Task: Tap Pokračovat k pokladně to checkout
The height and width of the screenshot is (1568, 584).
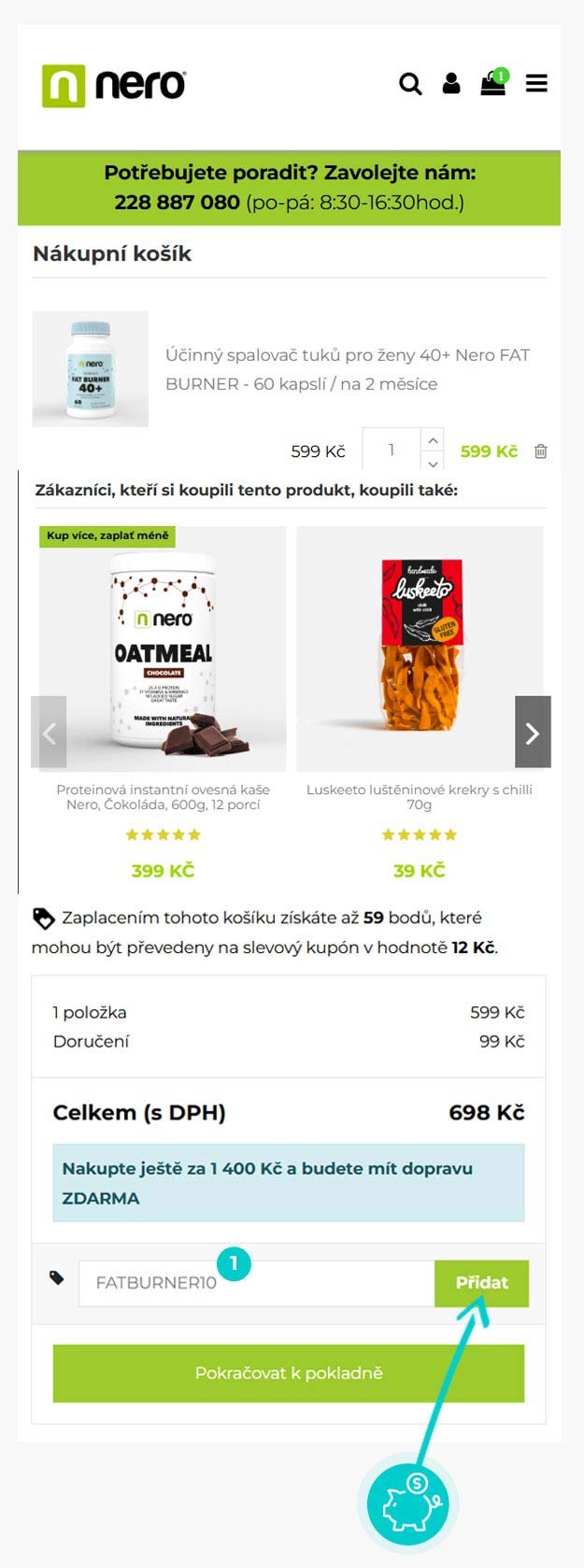Action: [x=288, y=1373]
